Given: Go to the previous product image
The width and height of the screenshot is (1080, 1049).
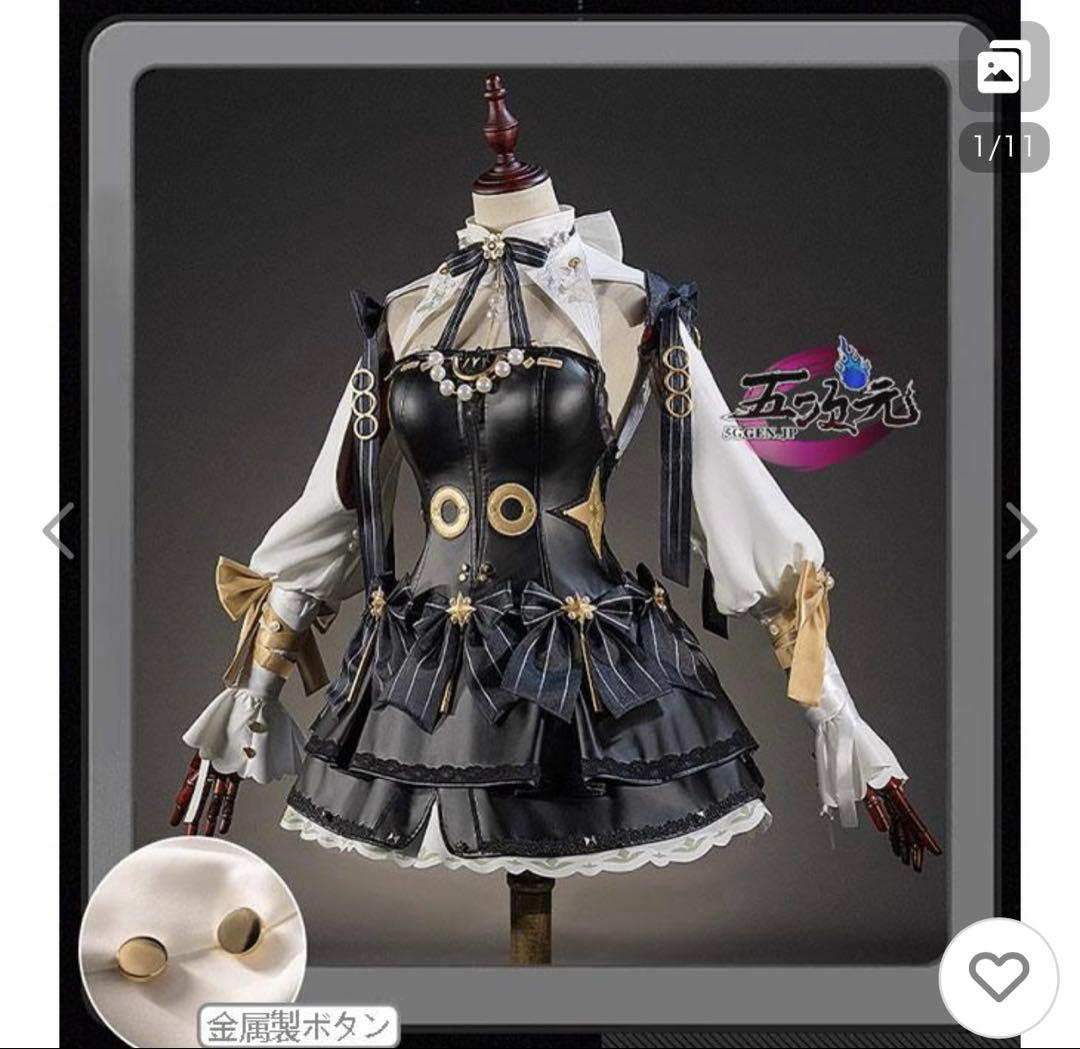Looking at the screenshot, I should [x=60, y=531].
